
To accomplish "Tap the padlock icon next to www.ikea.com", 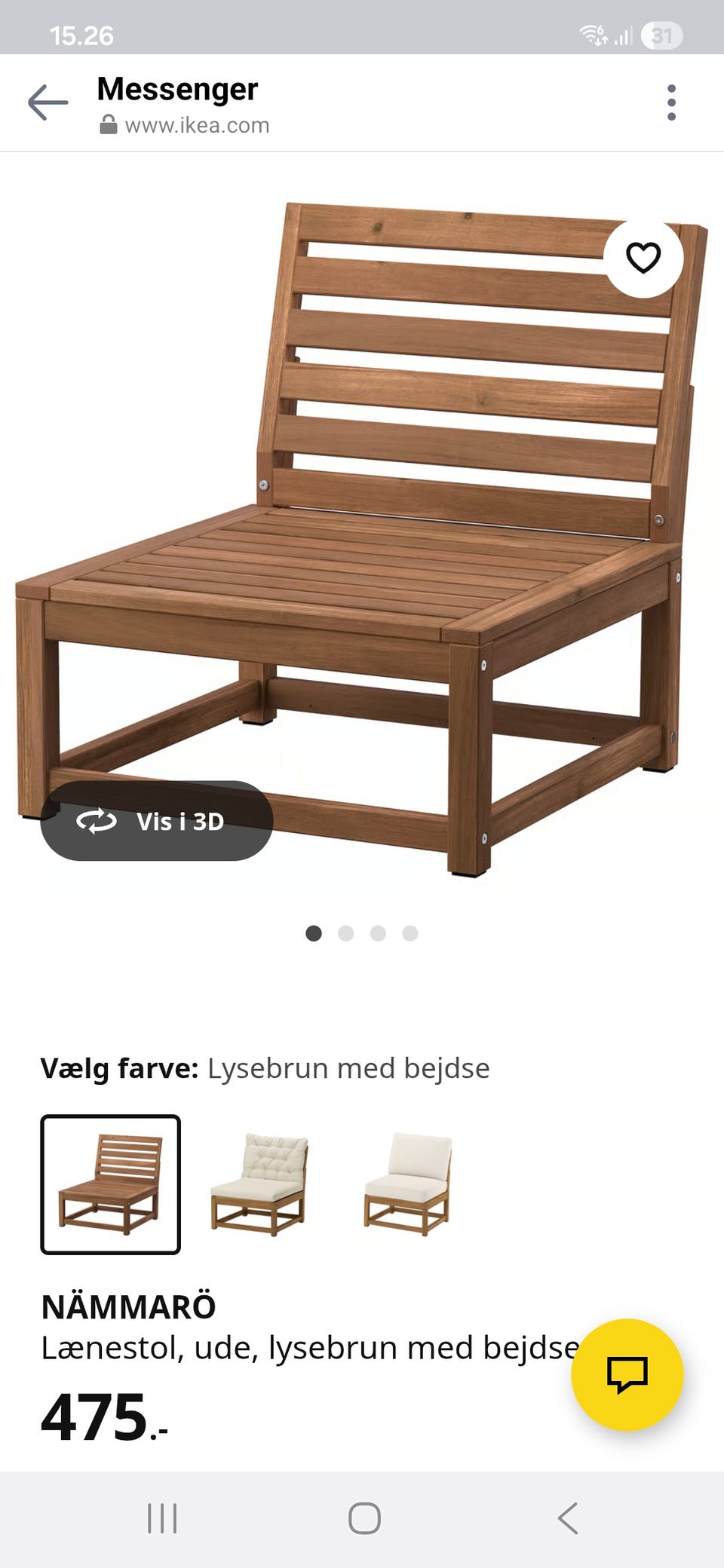I will pos(110,124).
